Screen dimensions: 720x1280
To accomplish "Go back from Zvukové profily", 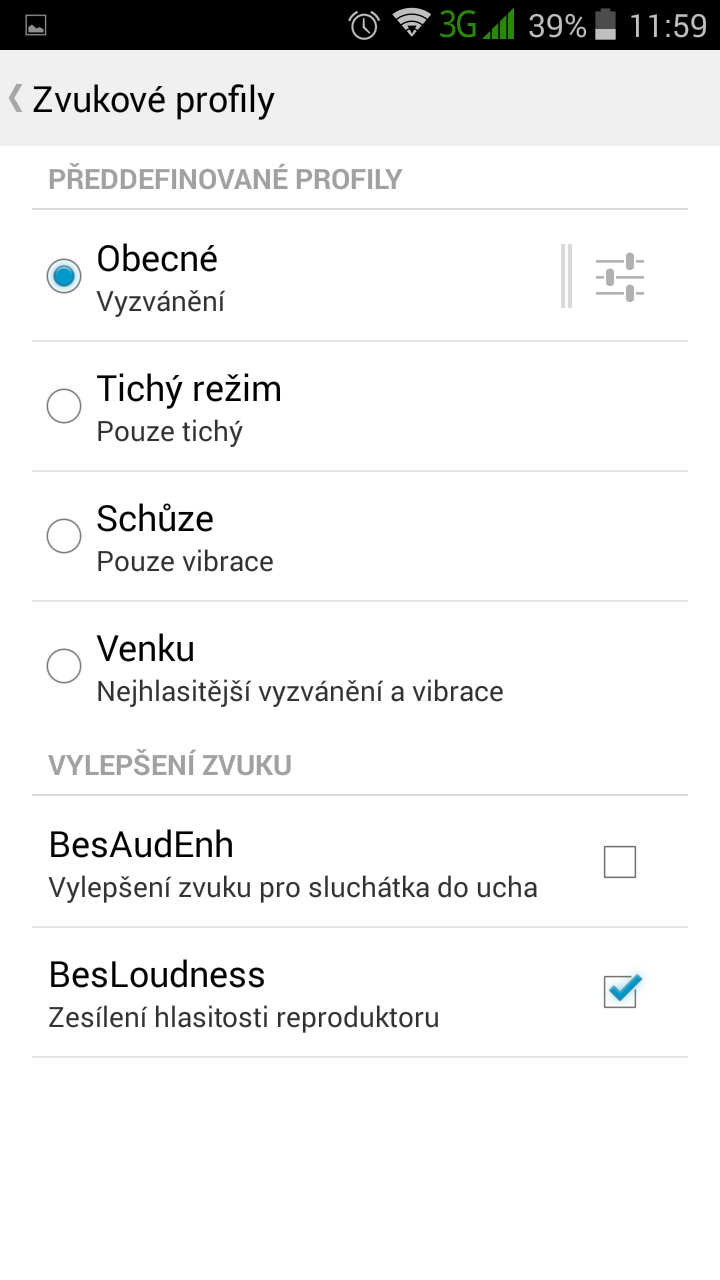I will (140, 99).
